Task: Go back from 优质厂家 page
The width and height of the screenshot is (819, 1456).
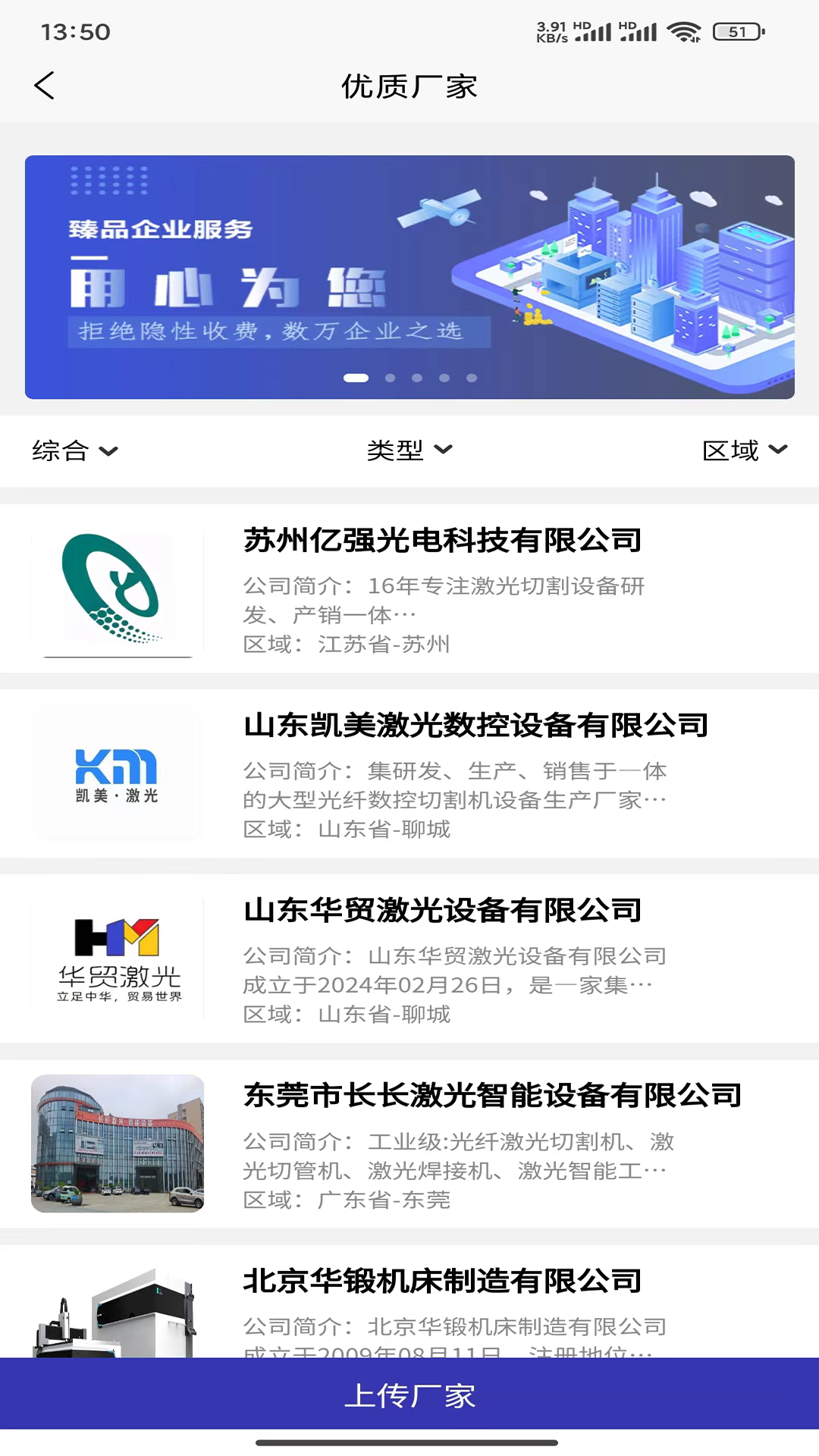Action: point(45,86)
